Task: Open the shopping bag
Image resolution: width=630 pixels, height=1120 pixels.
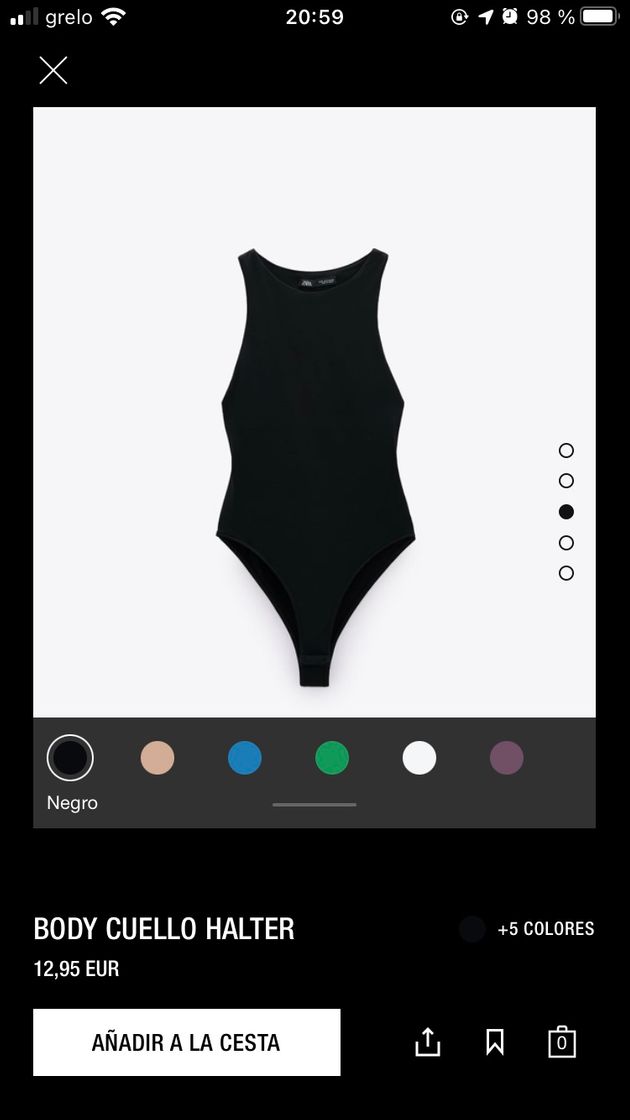Action: [x=562, y=1042]
